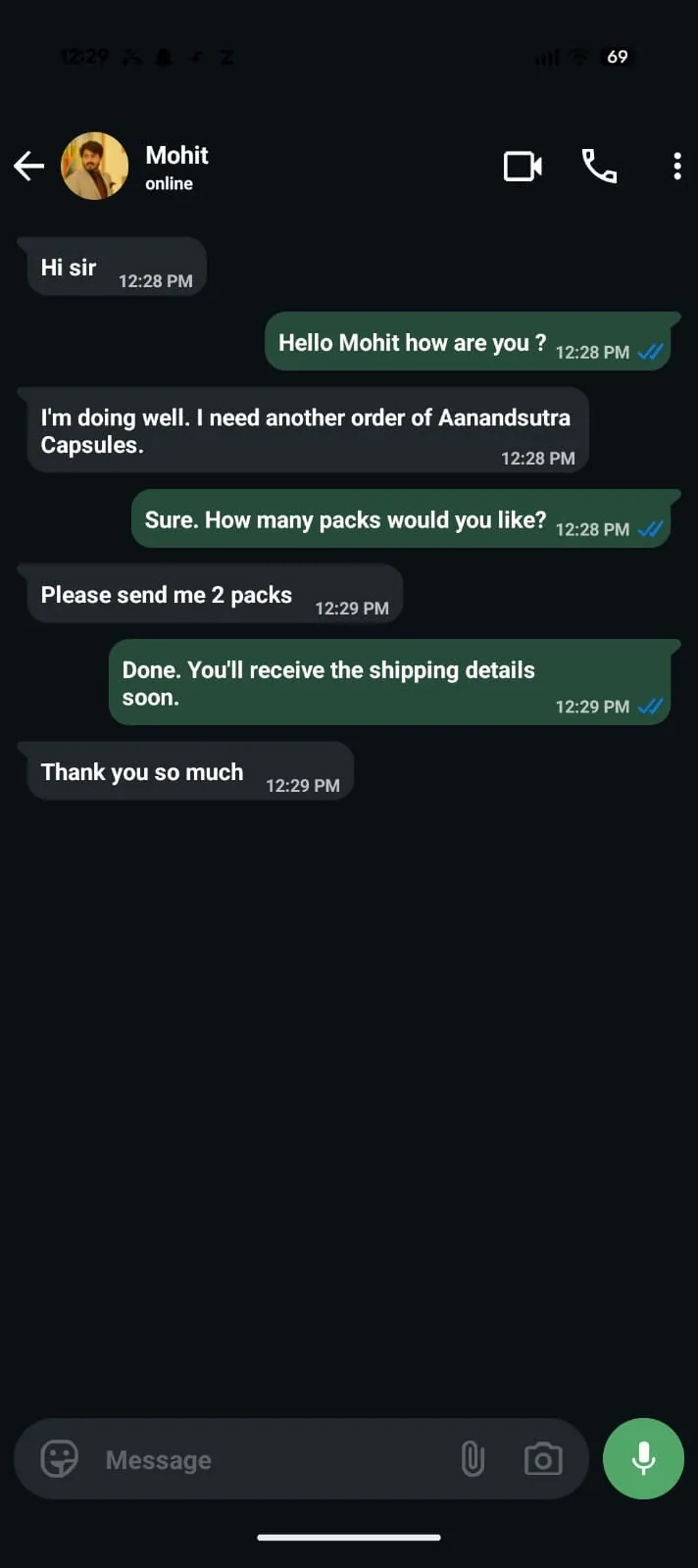Open Mohit's contact info from the name
Screen dimensions: 698x1568
pos(176,155)
